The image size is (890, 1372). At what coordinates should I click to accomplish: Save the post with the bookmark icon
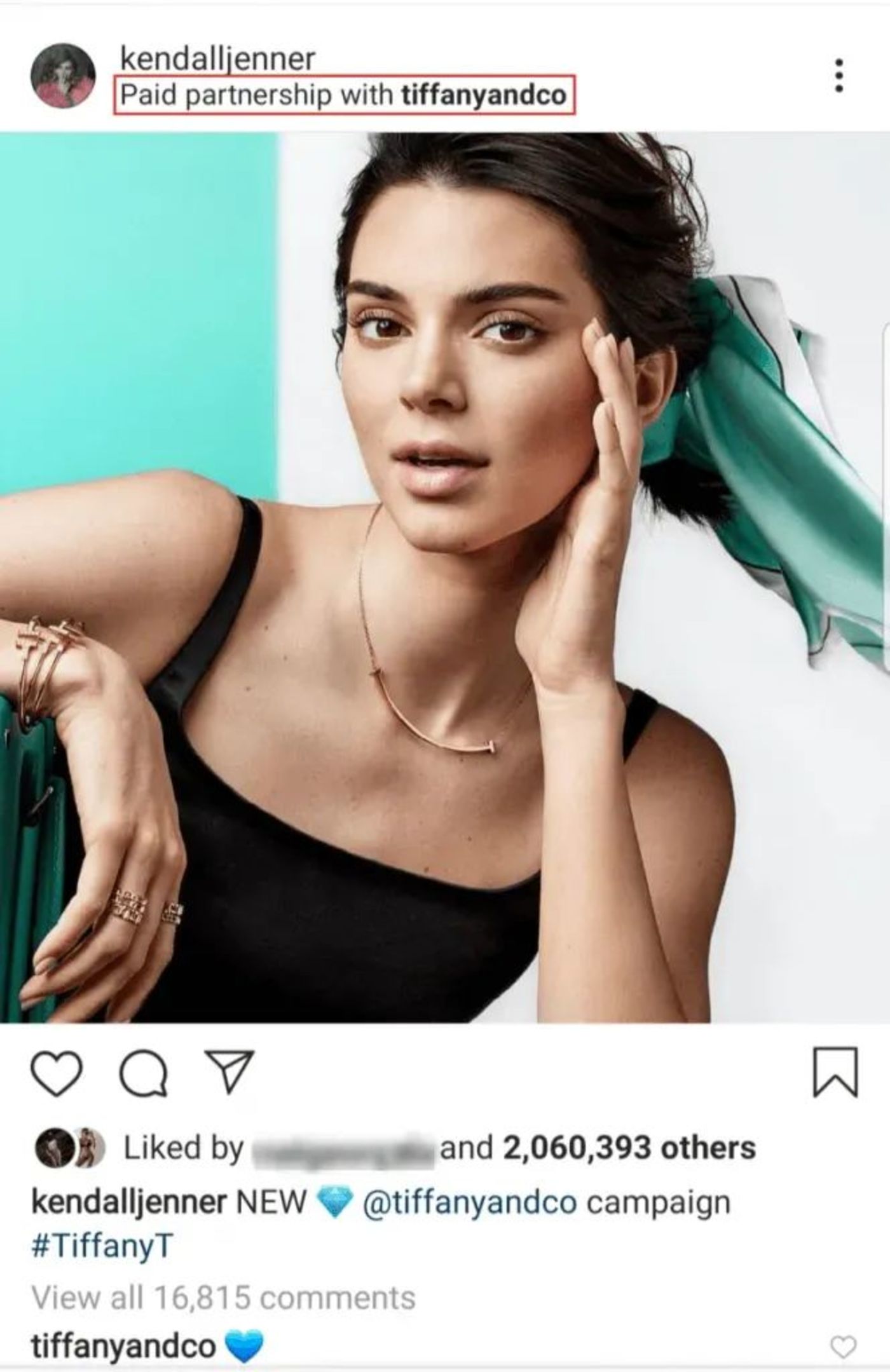[x=835, y=1074]
